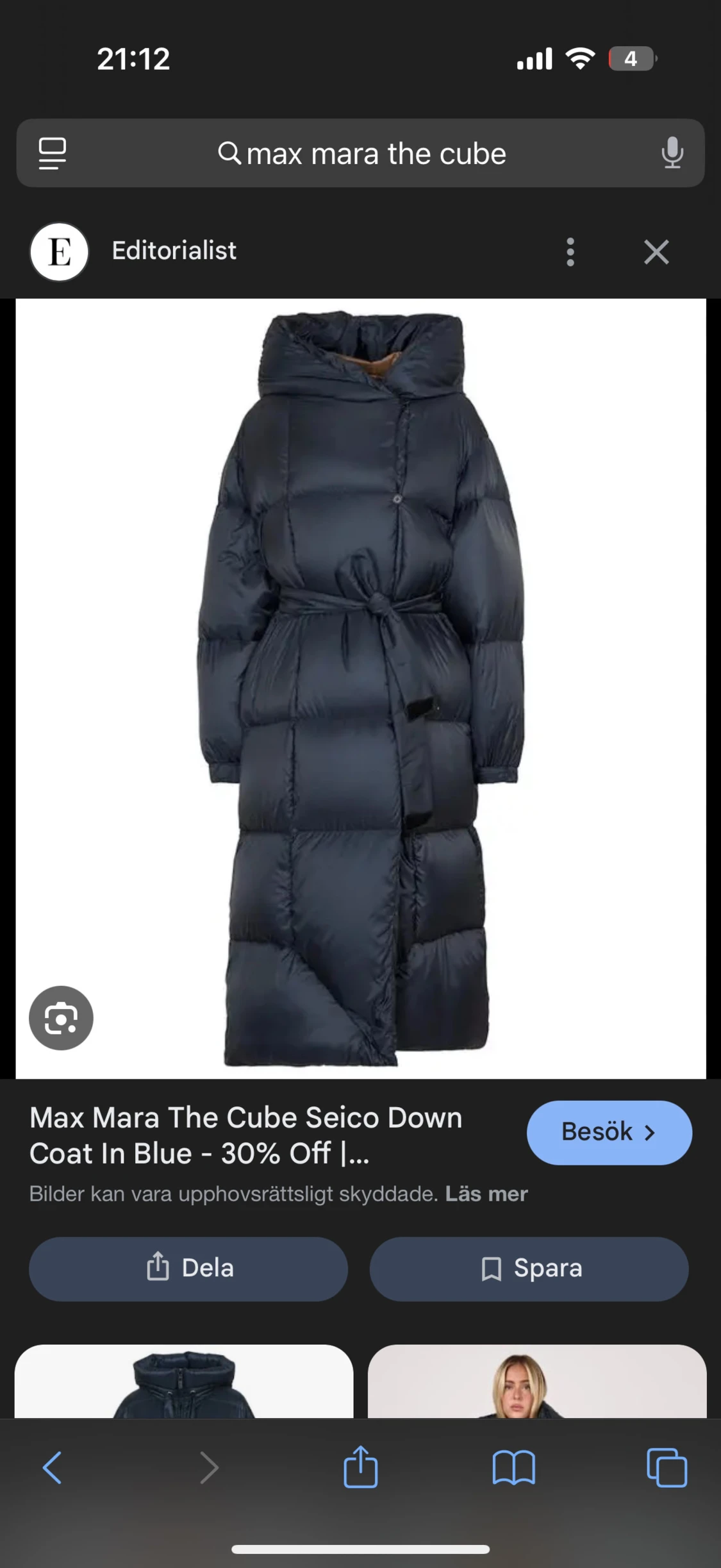The image size is (721, 1568).
Task: Tap the Editorialist site favicon
Action: point(59,251)
